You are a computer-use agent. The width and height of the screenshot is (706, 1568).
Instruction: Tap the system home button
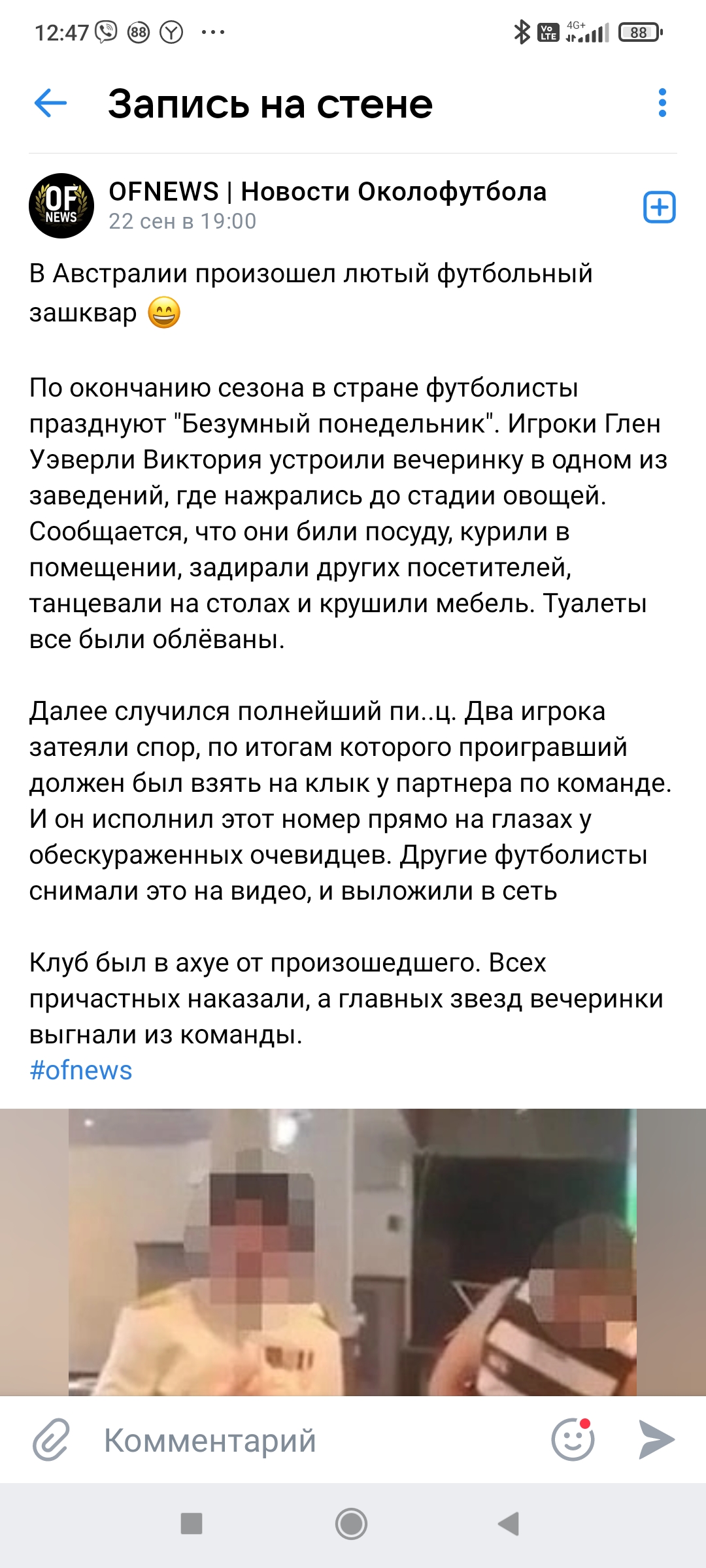352,1524
